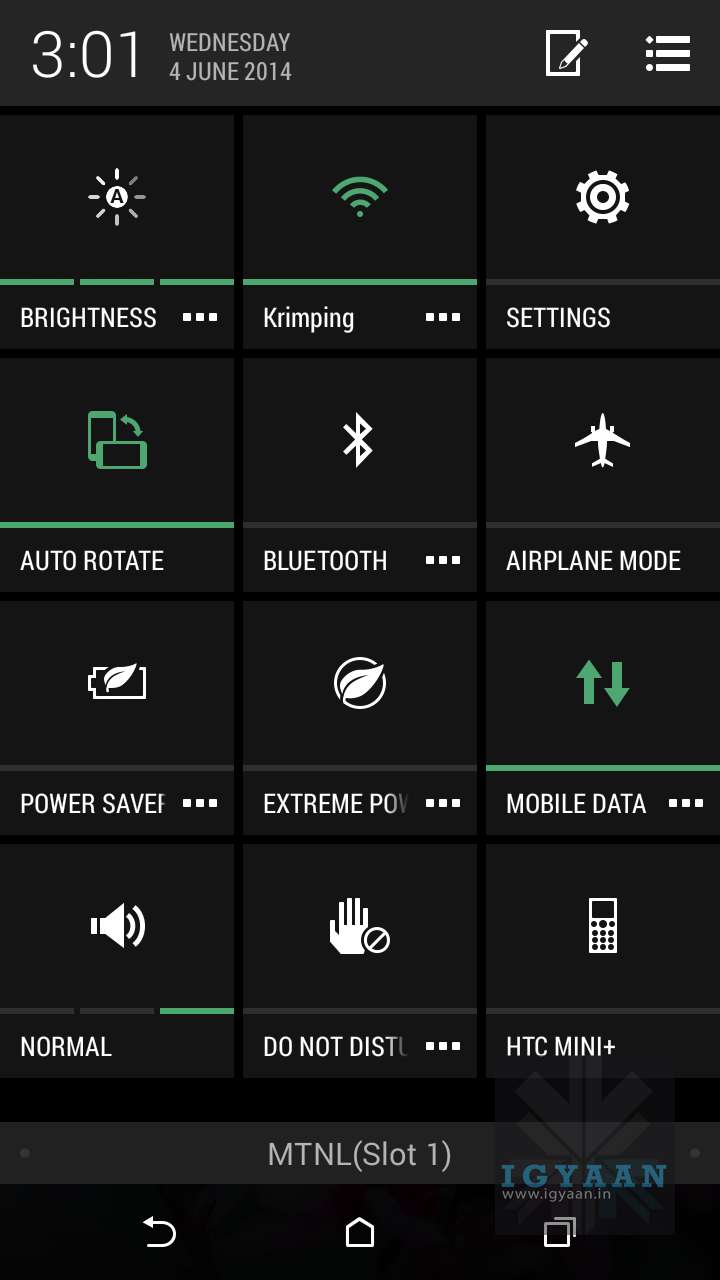This screenshot has height=1280, width=720.
Task: Turn off Mobile Data
Action: click(602, 683)
